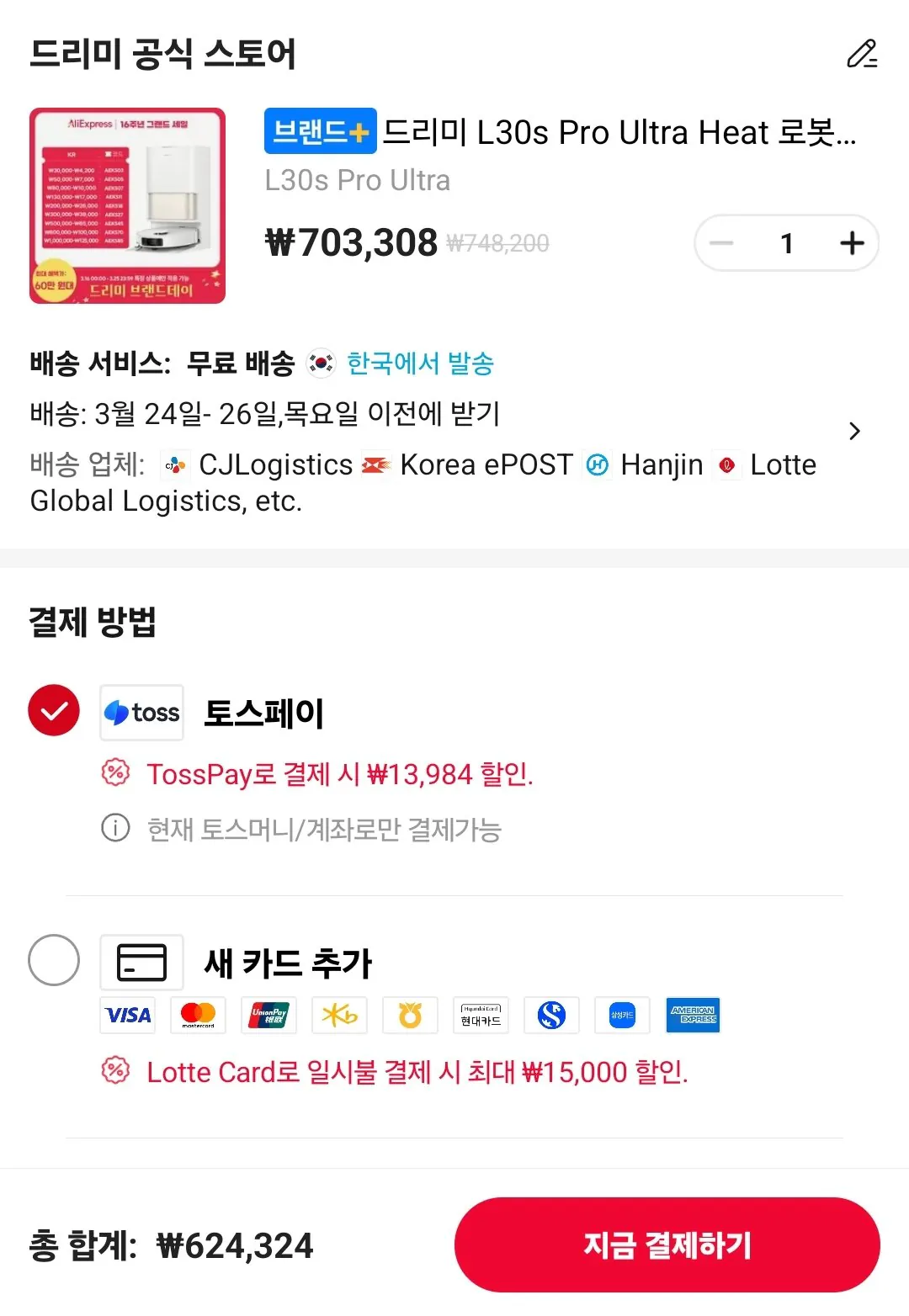Increase quantity with the plus button
This screenshot has height=1316, width=909.
(x=851, y=243)
